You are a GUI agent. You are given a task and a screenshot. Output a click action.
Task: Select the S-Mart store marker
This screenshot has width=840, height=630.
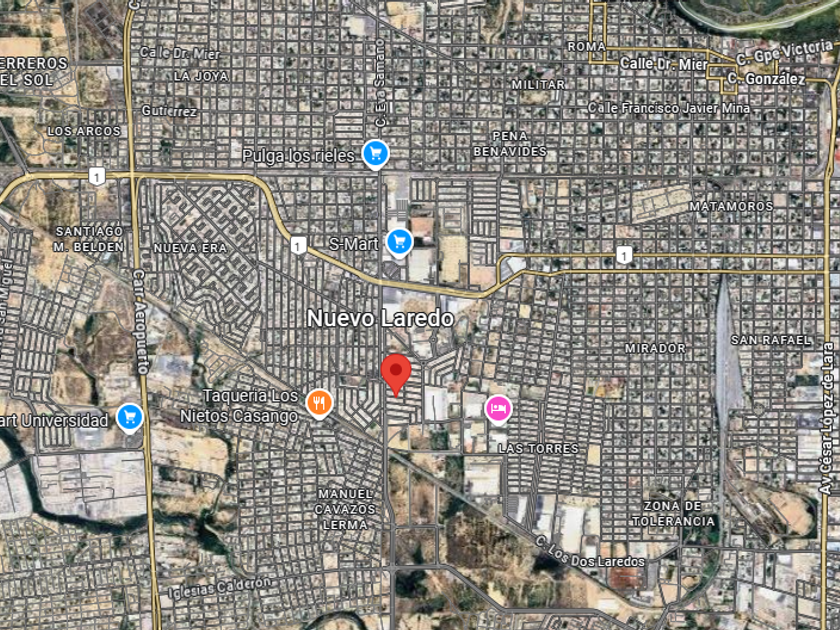click(x=399, y=243)
